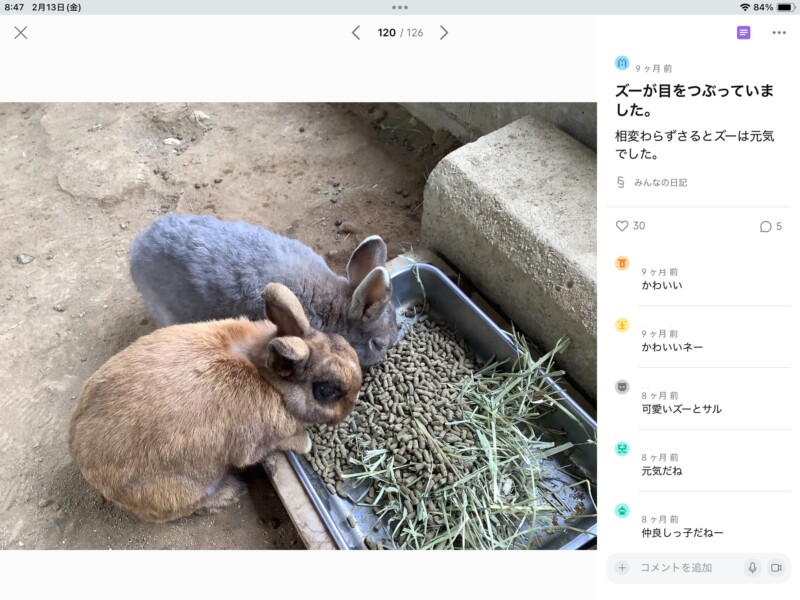Tap the rabbit photo to view fullscreen
Viewport: 800px width, 600px height.
pyautogui.click(x=298, y=326)
